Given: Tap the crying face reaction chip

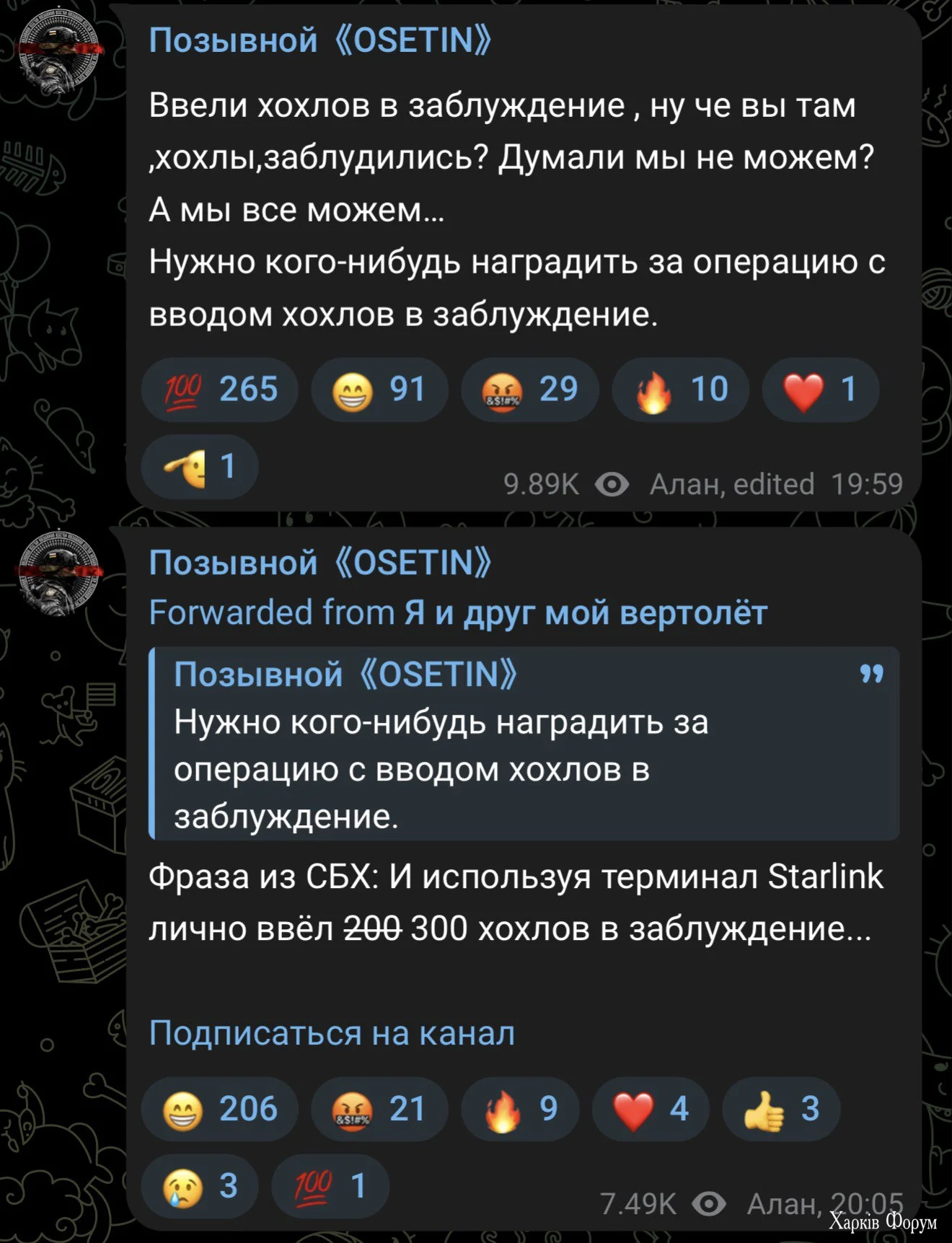Looking at the screenshot, I should (199, 1186).
